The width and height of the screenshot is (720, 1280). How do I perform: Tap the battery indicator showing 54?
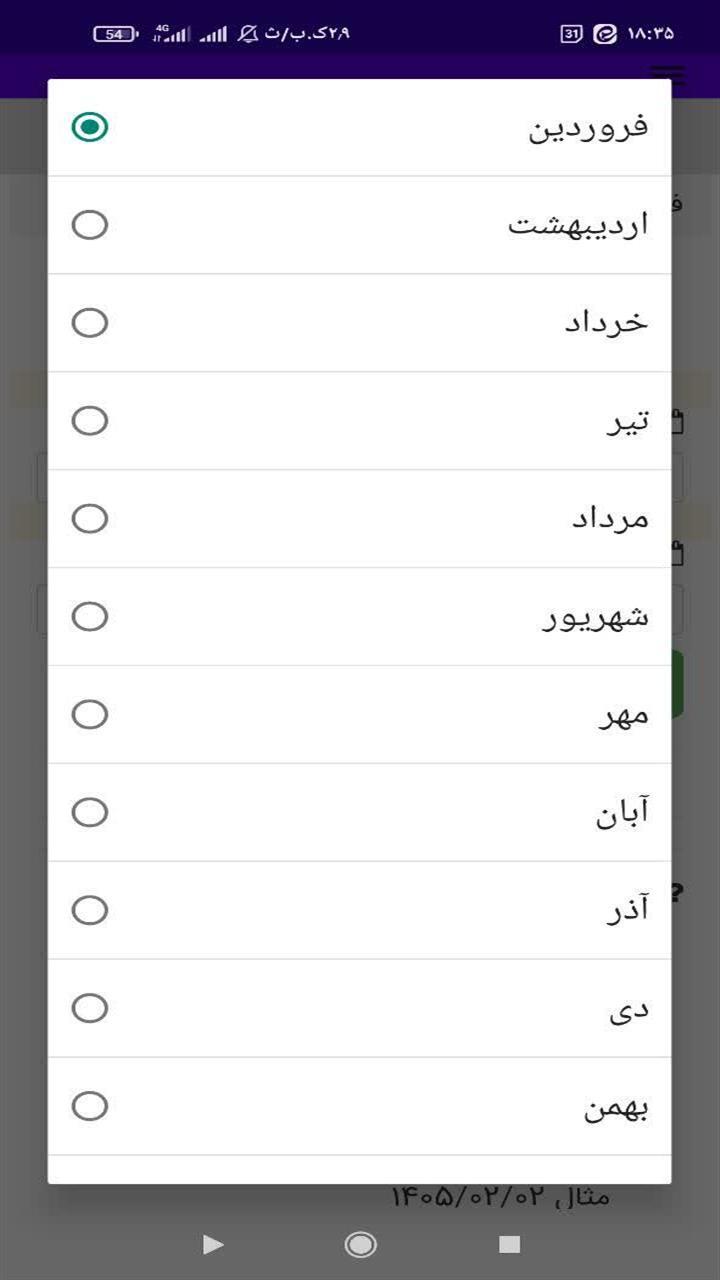[113, 33]
